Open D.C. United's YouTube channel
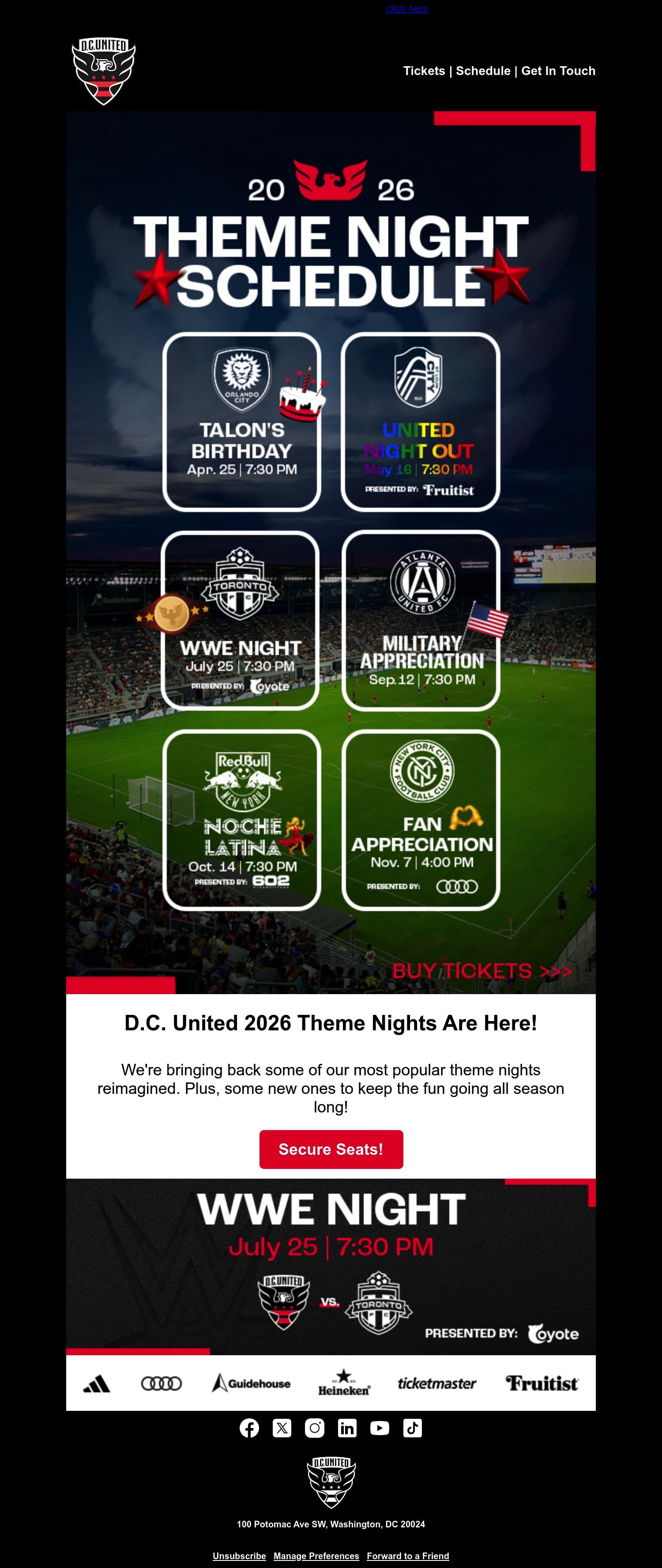Image resolution: width=662 pixels, height=1568 pixels. point(380,1428)
